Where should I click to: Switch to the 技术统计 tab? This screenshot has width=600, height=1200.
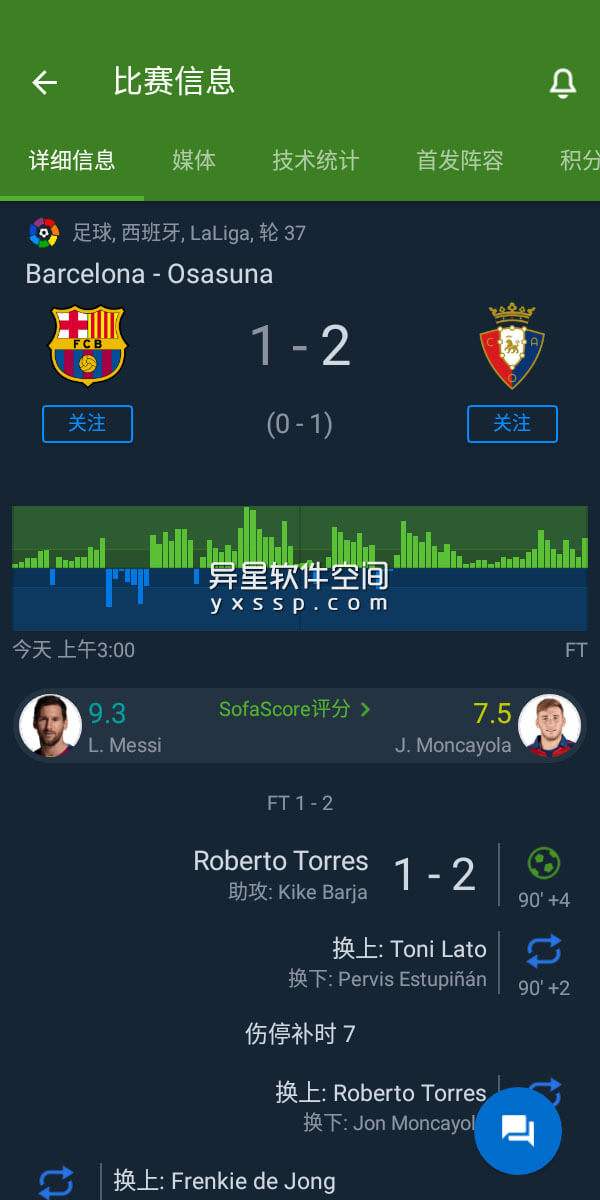click(x=315, y=160)
